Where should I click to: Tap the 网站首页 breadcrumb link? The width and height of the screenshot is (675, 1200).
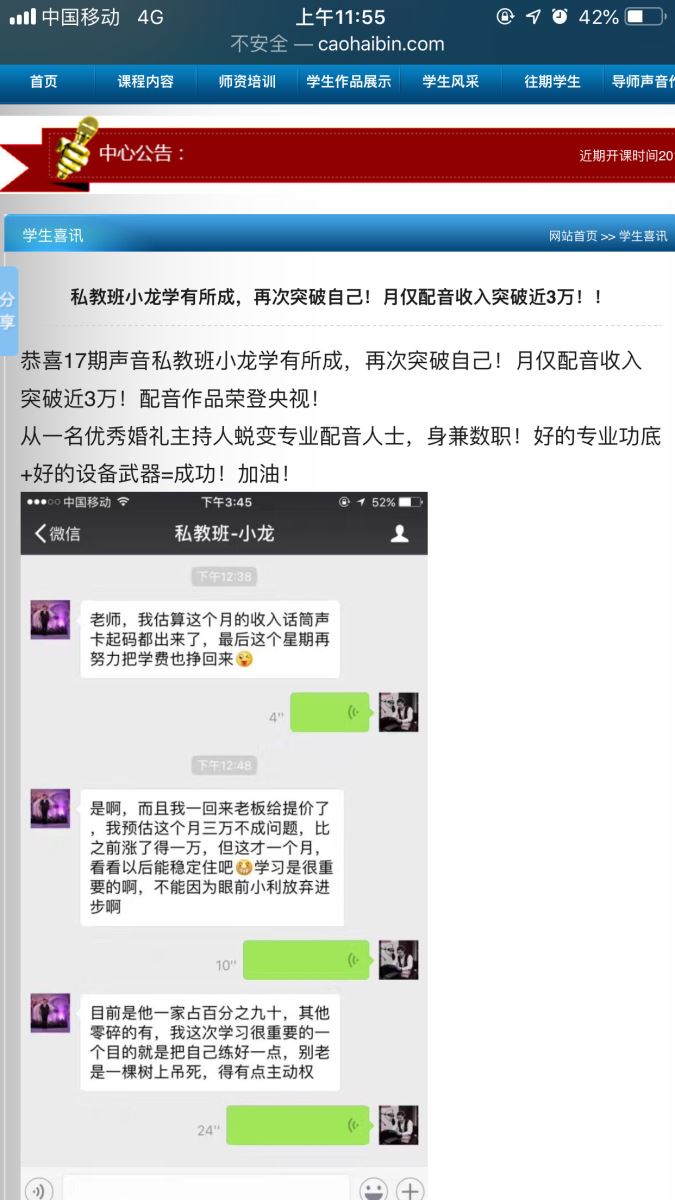click(572, 237)
